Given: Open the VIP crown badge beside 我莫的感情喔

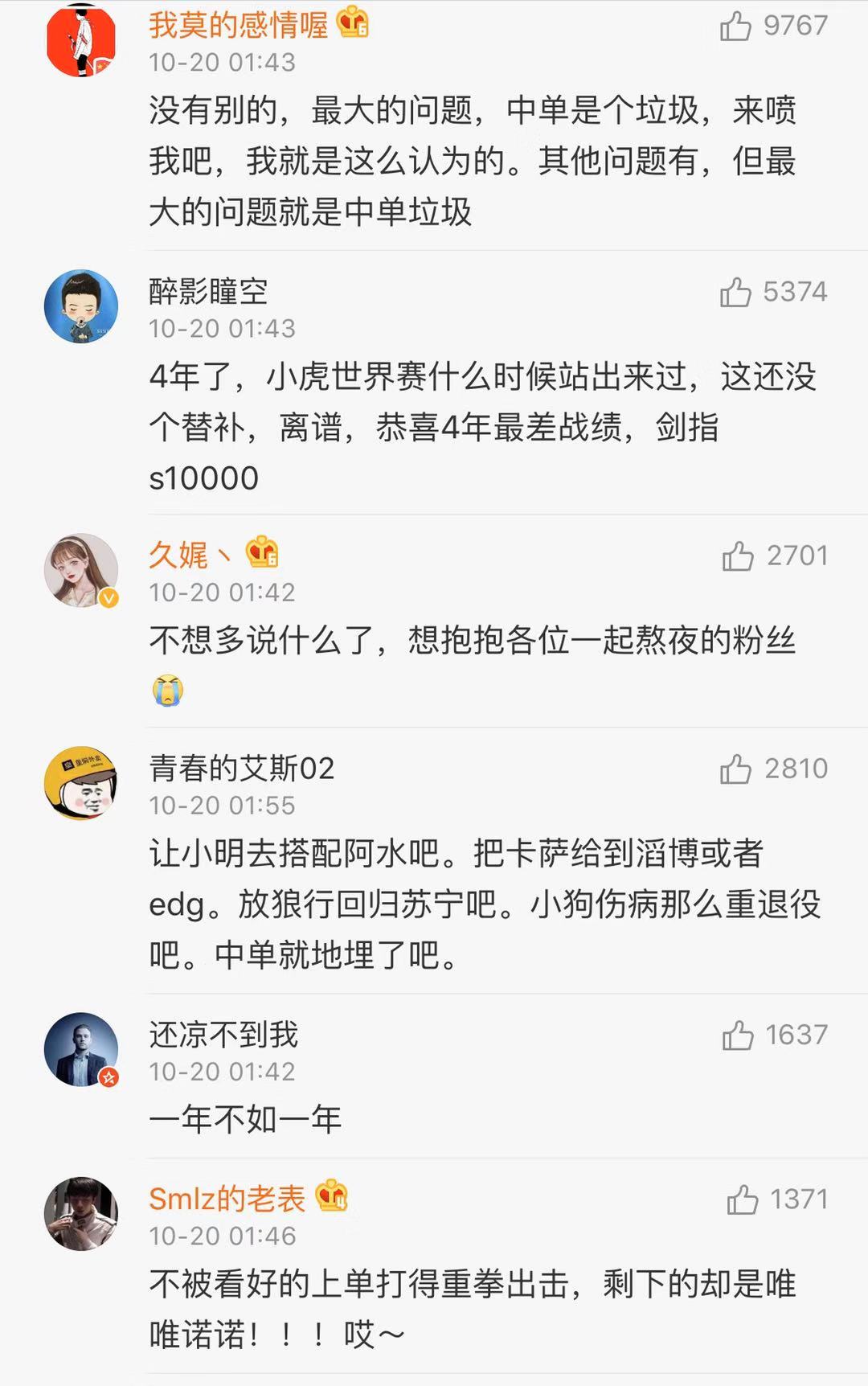Looking at the screenshot, I should 355,23.
